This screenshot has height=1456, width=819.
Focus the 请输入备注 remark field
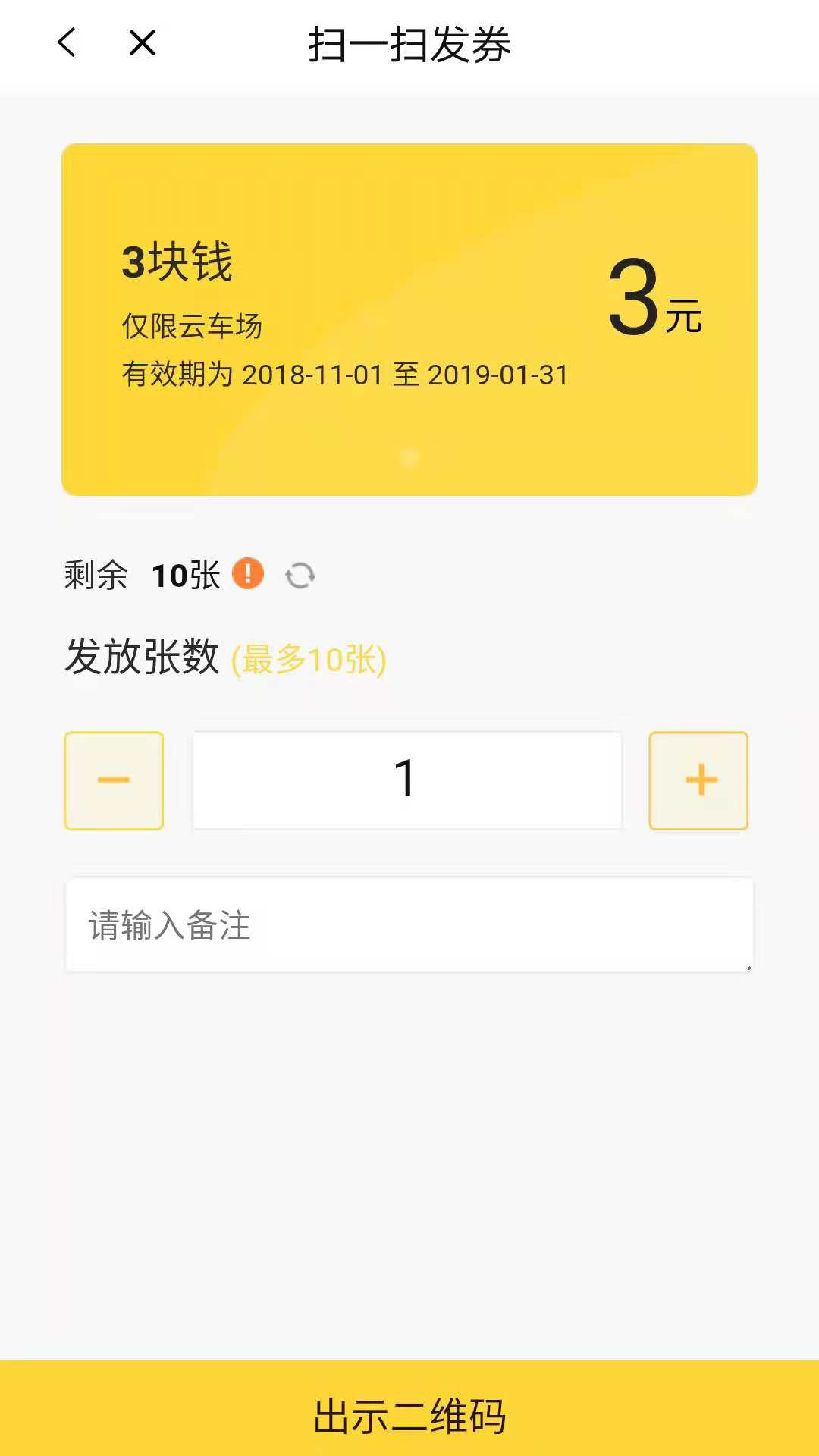[x=409, y=924]
